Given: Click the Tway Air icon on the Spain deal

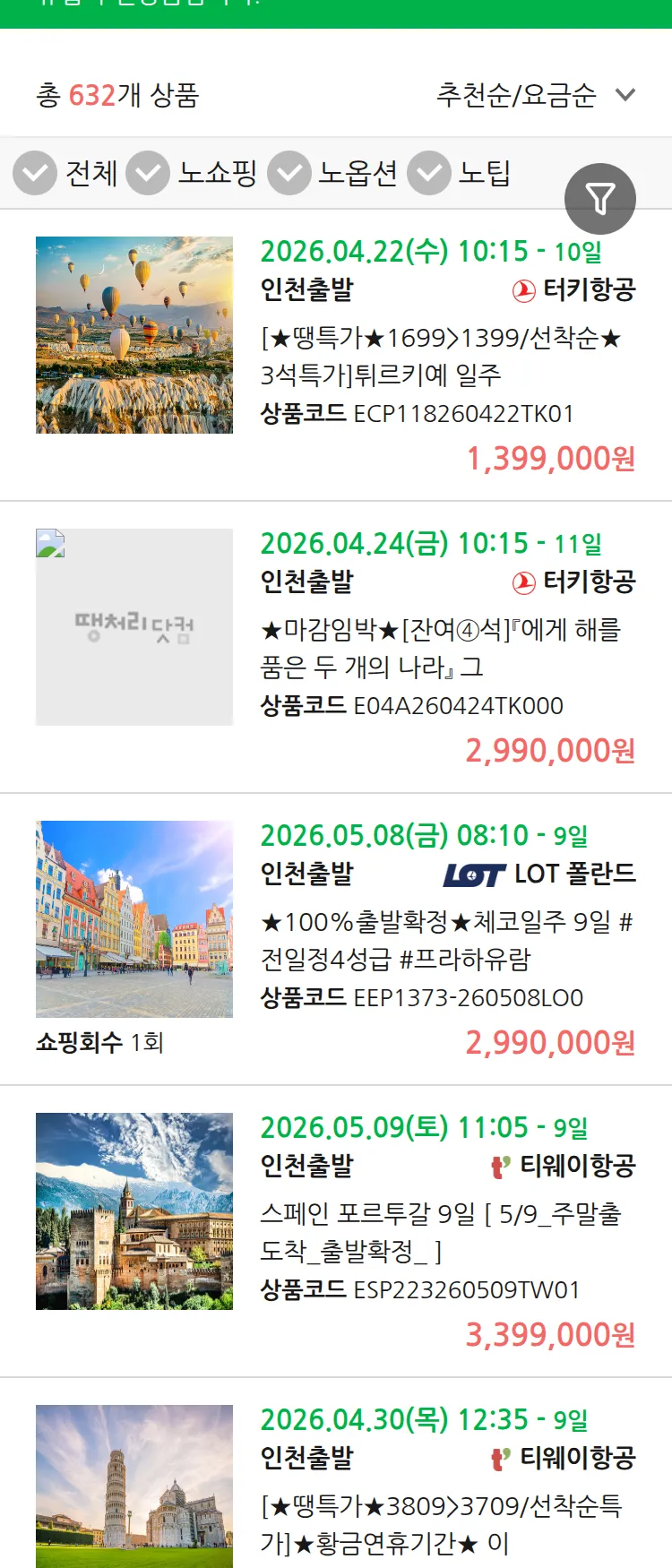Looking at the screenshot, I should [499, 1167].
